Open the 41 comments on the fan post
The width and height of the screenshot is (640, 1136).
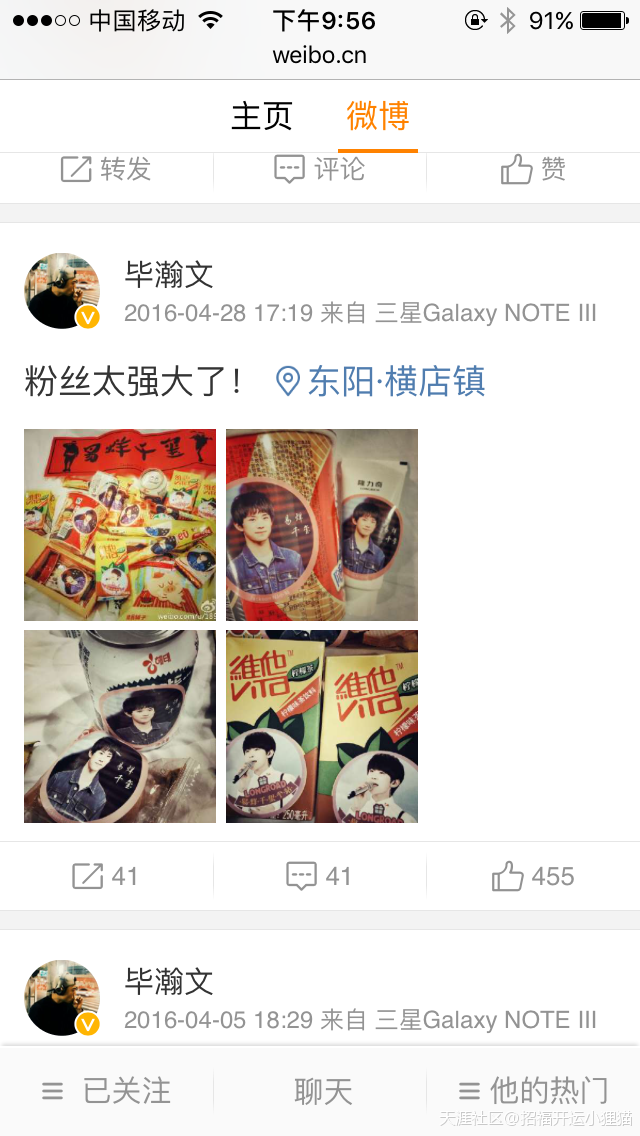[320, 877]
